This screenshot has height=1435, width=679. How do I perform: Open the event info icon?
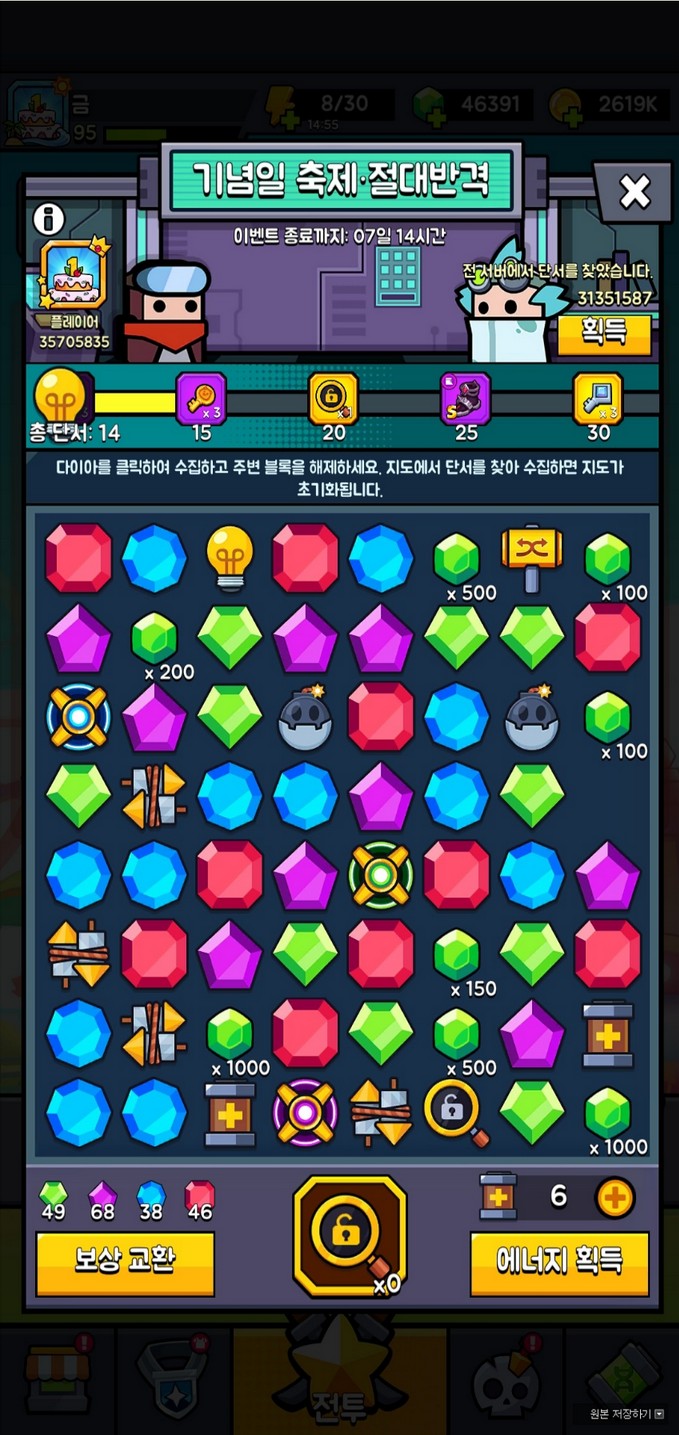click(48, 218)
